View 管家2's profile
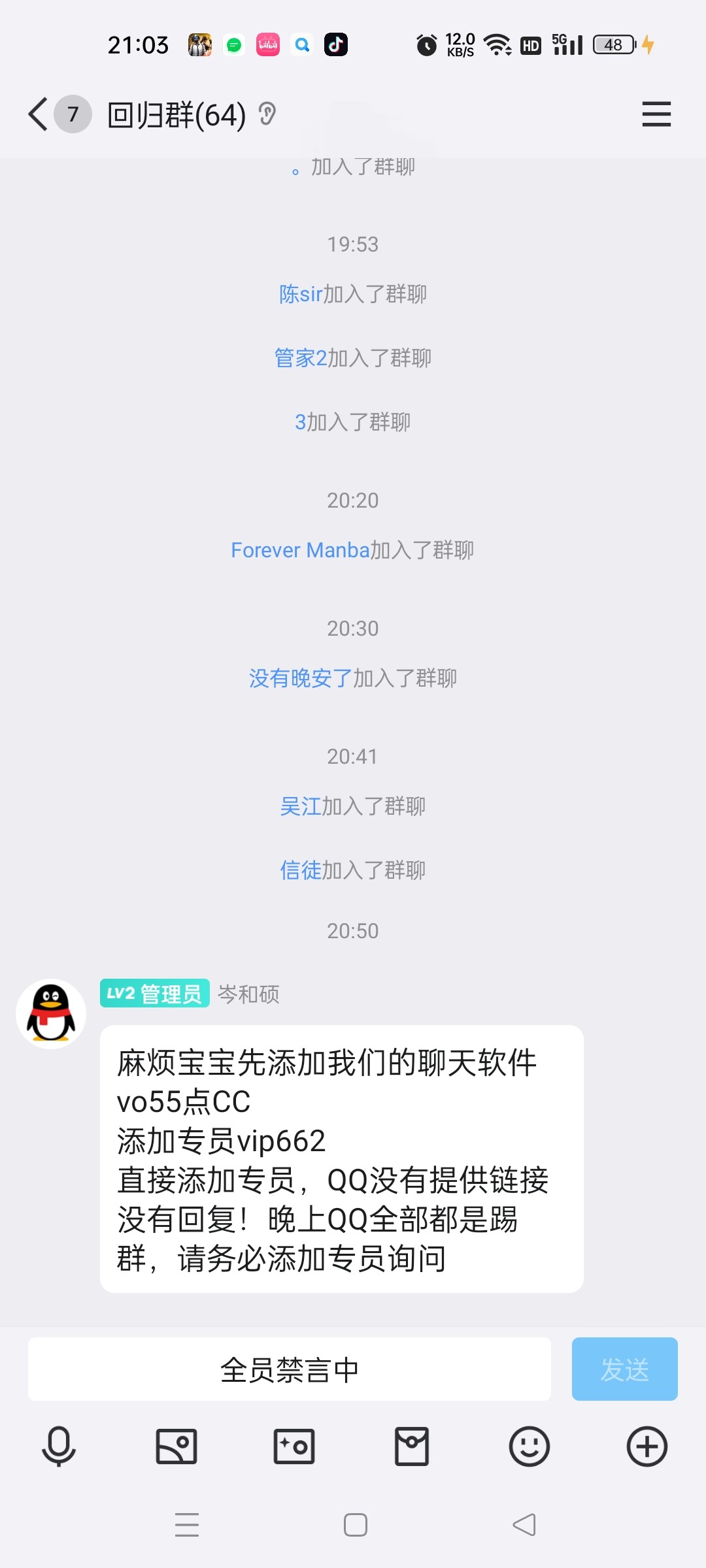706x1568 pixels. click(x=300, y=358)
